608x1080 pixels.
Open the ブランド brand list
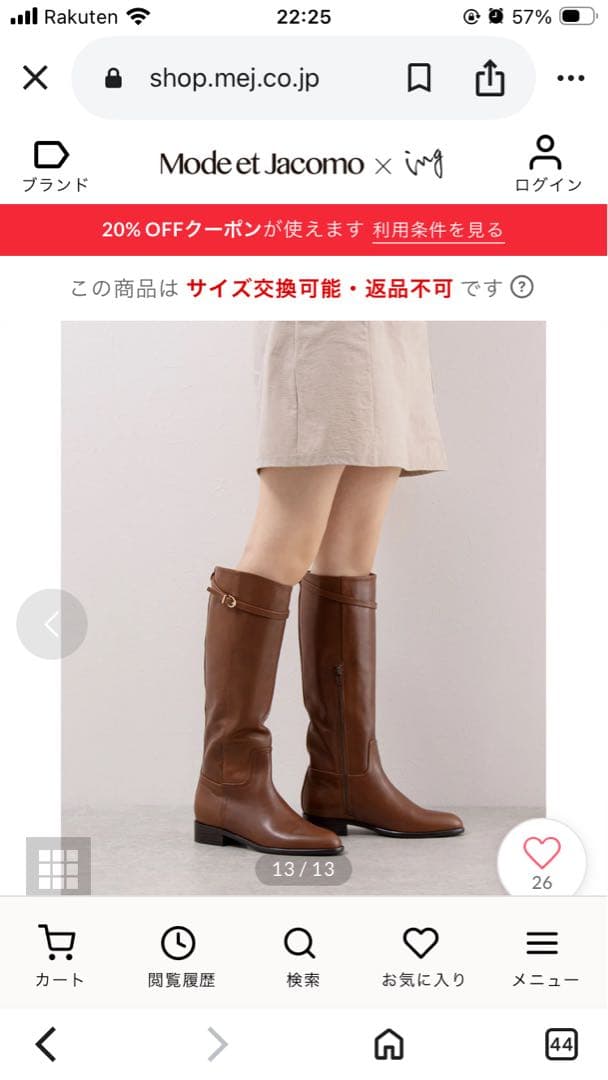point(54,165)
